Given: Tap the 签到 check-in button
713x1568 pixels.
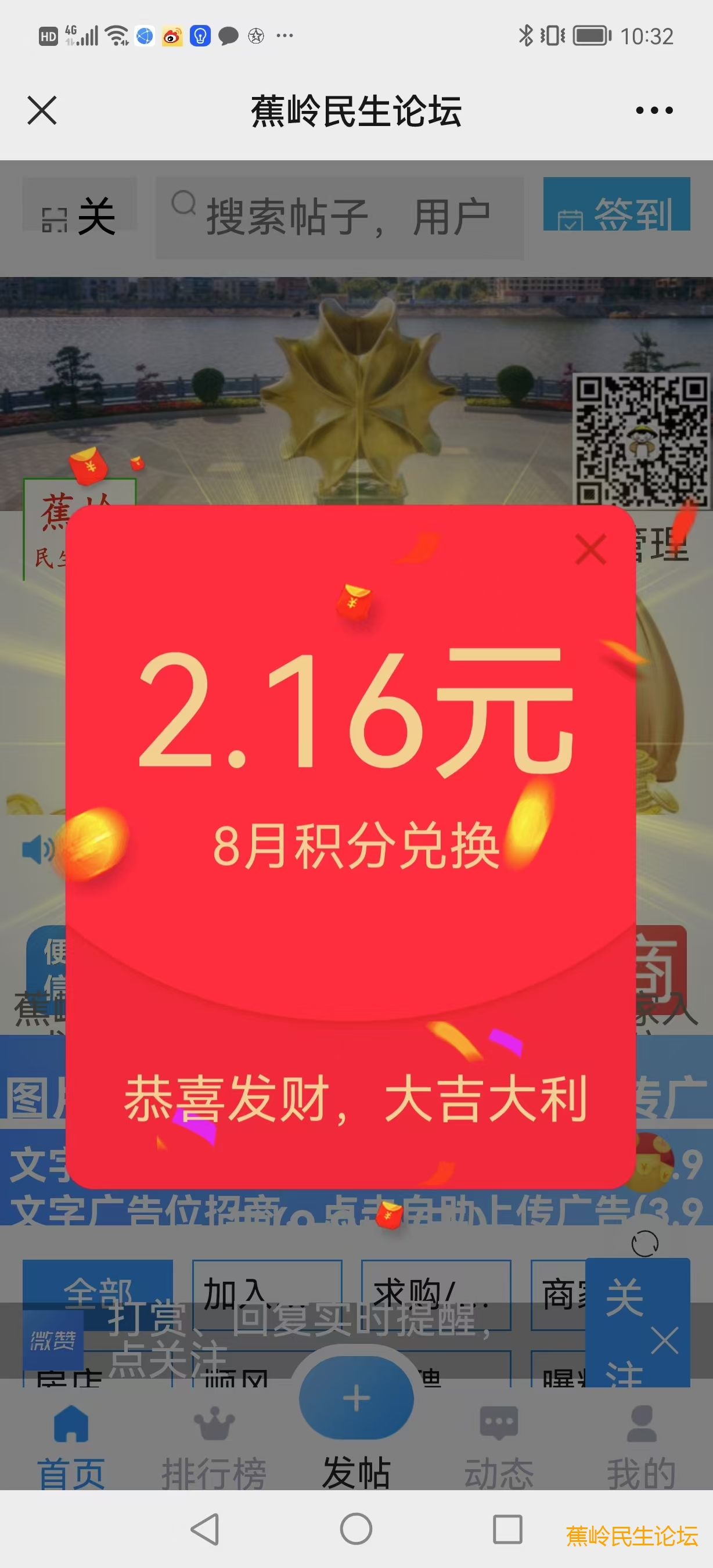Looking at the screenshot, I should pos(615,205).
